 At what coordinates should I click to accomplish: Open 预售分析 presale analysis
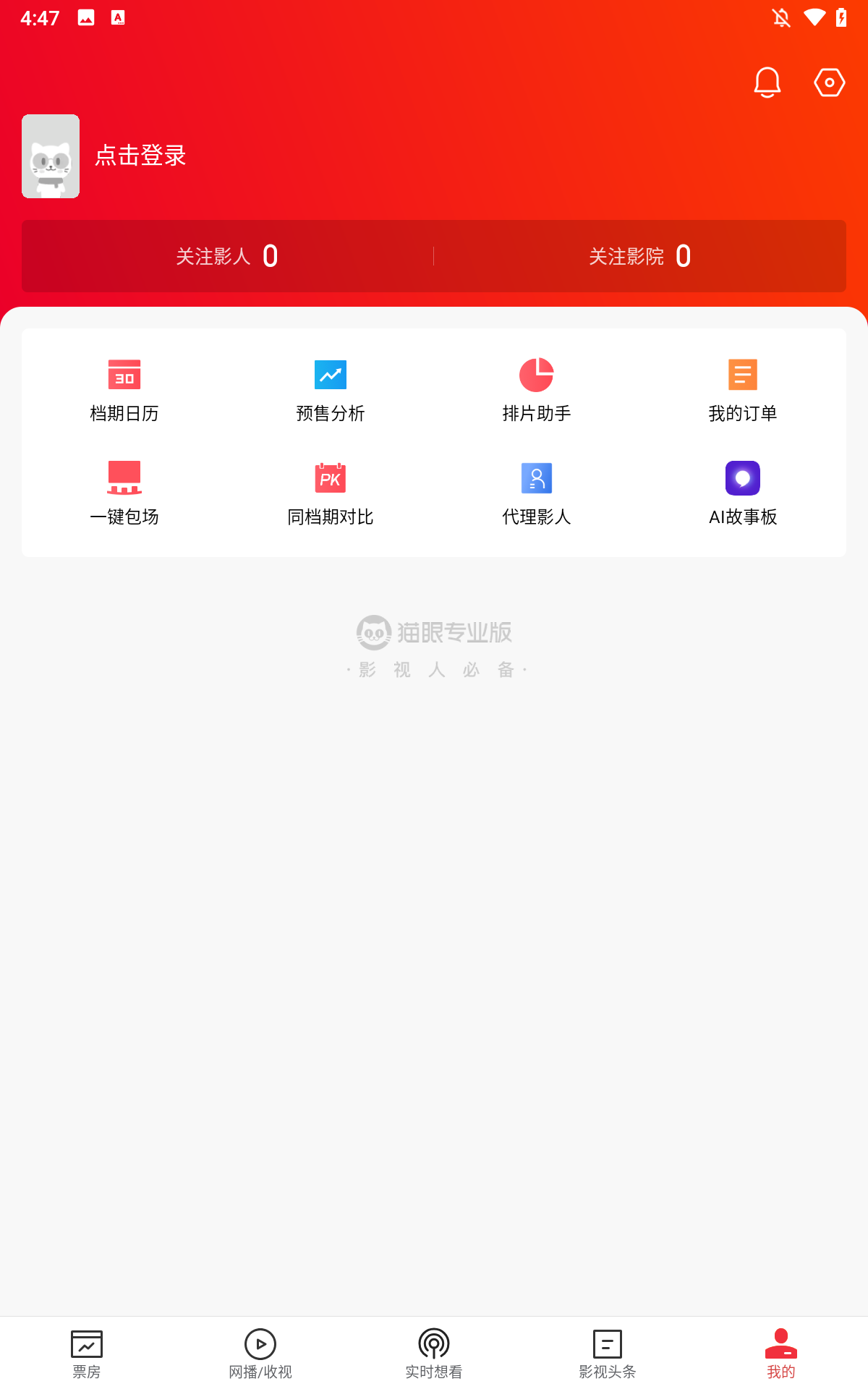[x=331, y=391]
